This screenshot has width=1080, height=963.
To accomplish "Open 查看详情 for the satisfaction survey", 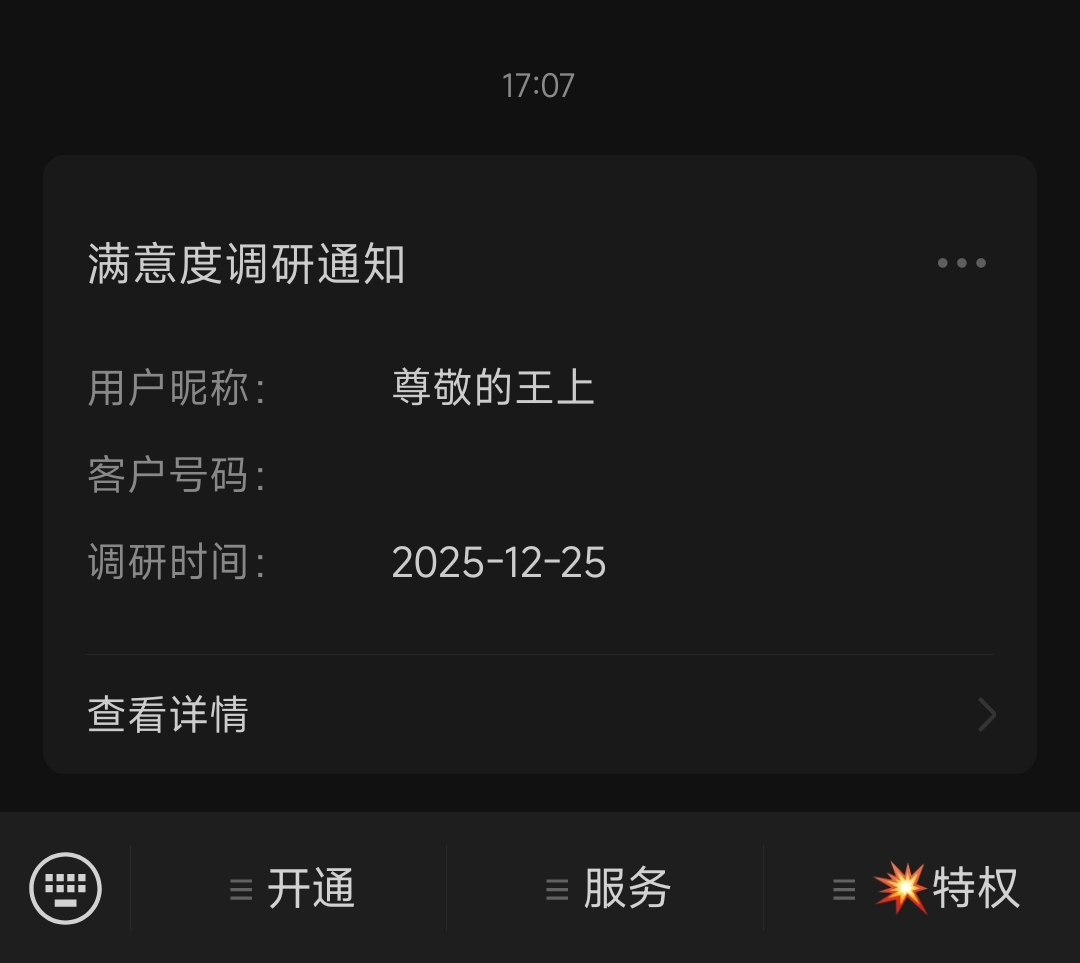I will coord(540,715).
